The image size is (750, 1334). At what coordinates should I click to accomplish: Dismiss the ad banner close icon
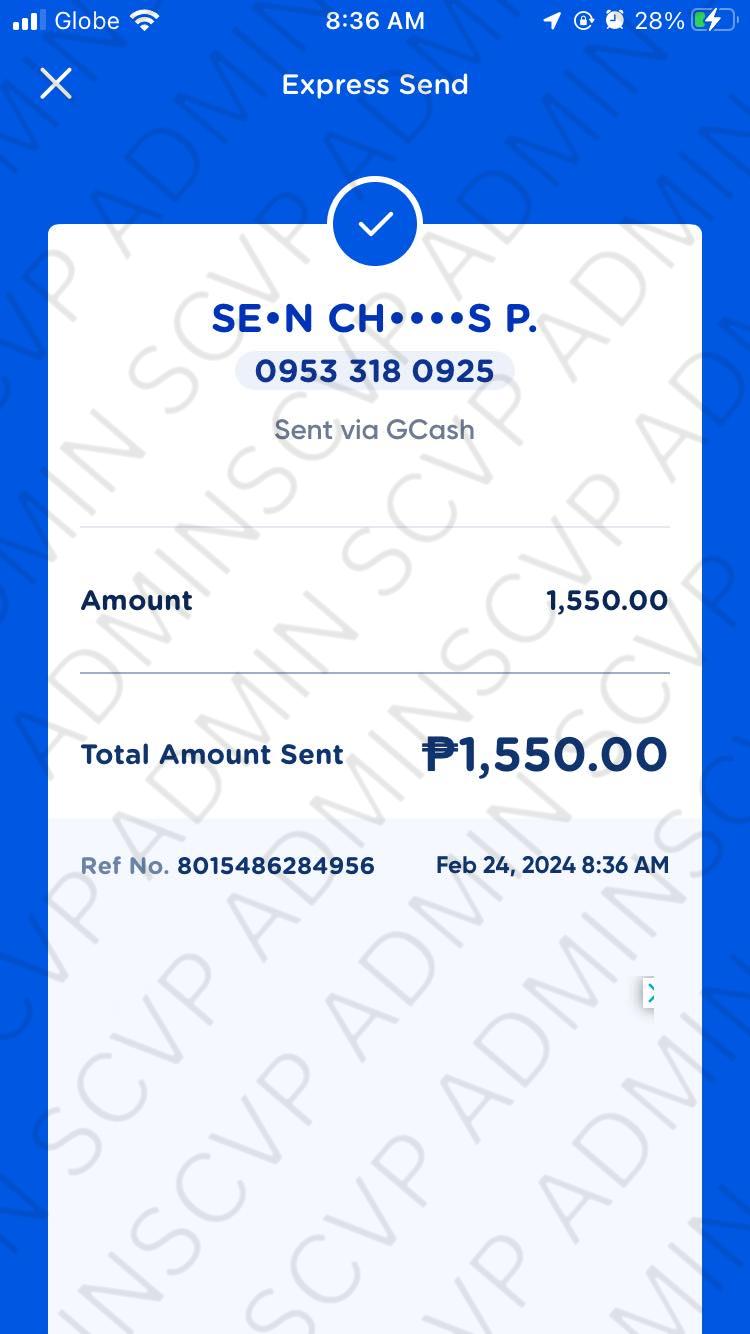point(649,993)
